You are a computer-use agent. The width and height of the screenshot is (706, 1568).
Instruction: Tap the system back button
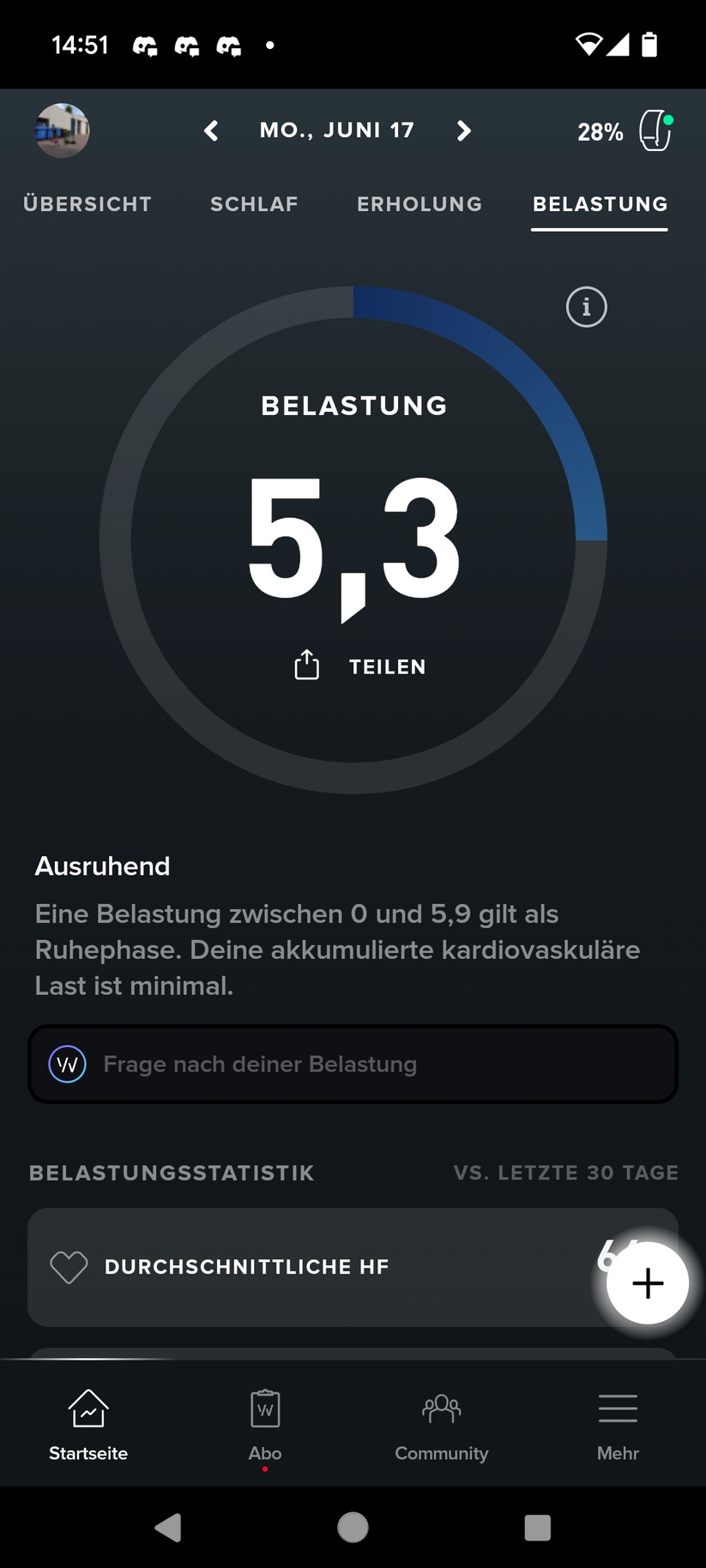click(168, 1527)
